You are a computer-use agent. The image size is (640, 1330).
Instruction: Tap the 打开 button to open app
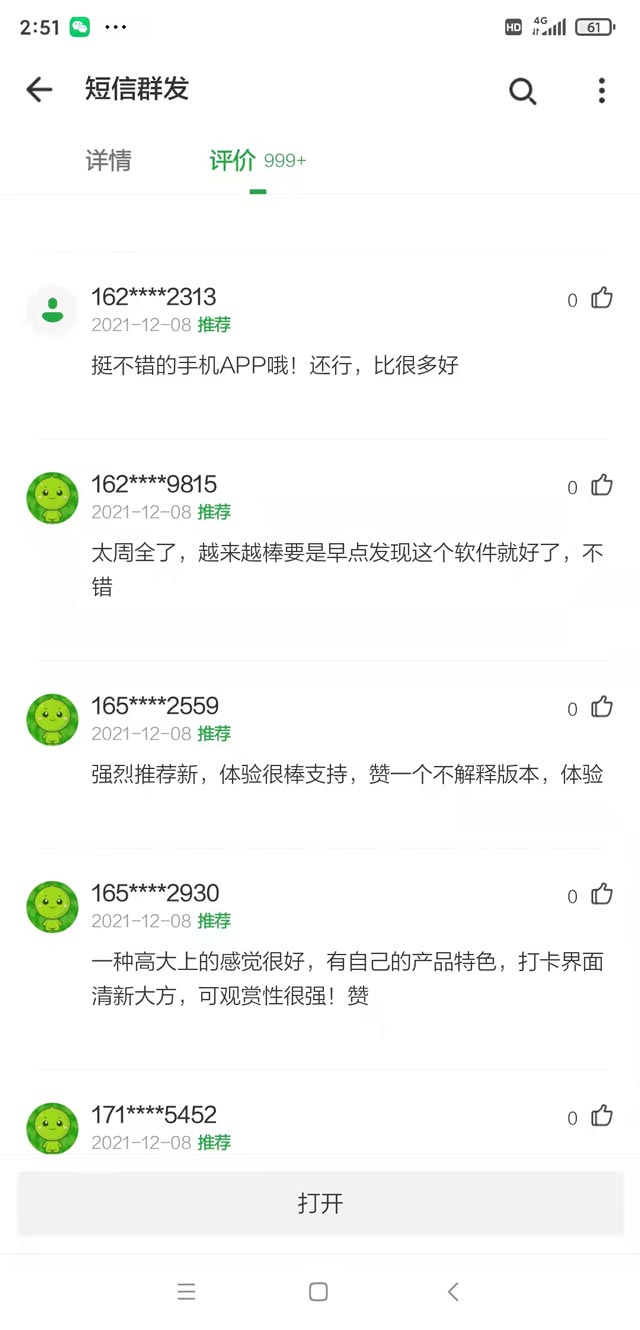point(320,1203)
